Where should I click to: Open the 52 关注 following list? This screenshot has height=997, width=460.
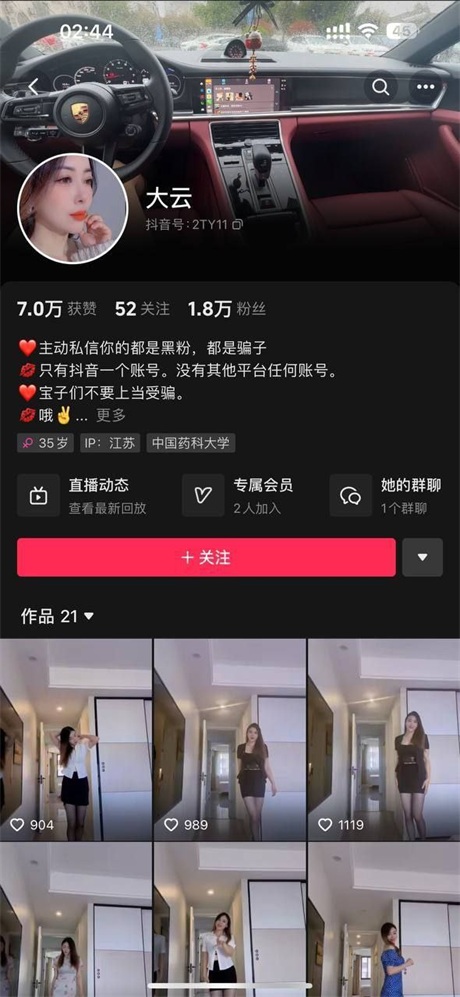click(143, 310)
